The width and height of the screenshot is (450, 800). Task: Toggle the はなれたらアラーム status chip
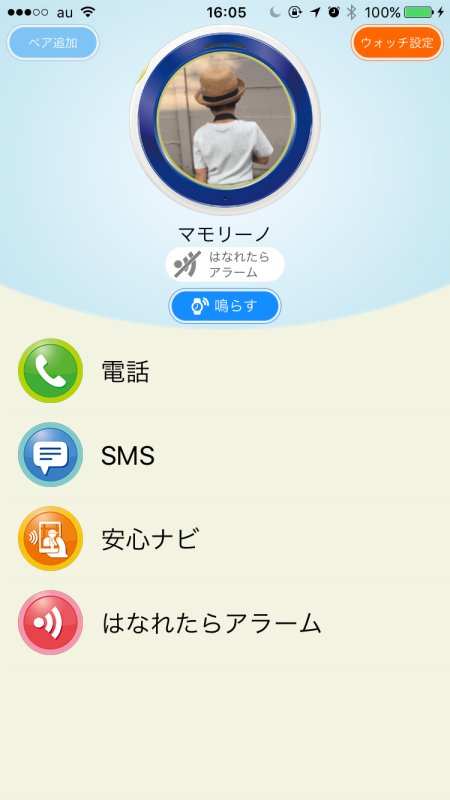[x=225, y=264]
